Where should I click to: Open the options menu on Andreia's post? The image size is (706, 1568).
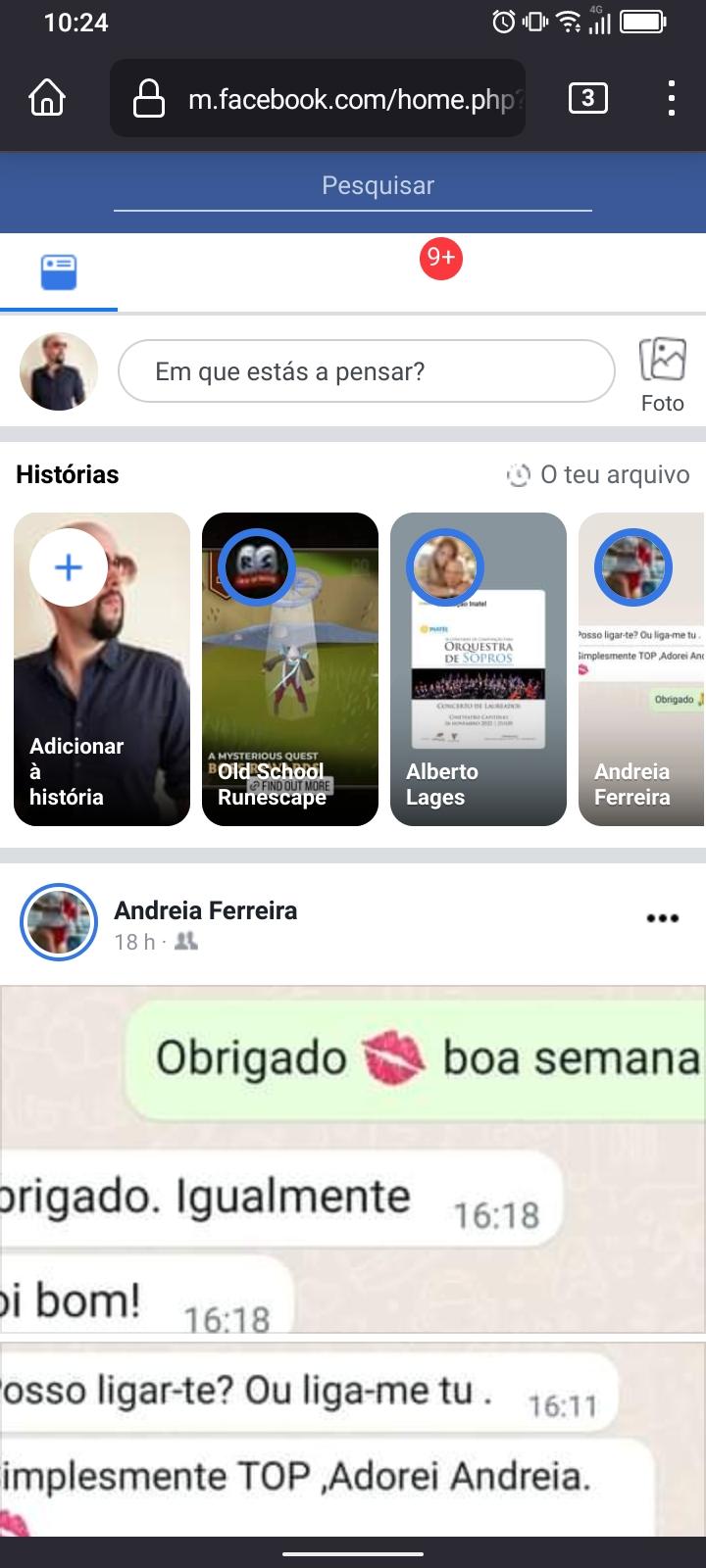tap(663, 918)
